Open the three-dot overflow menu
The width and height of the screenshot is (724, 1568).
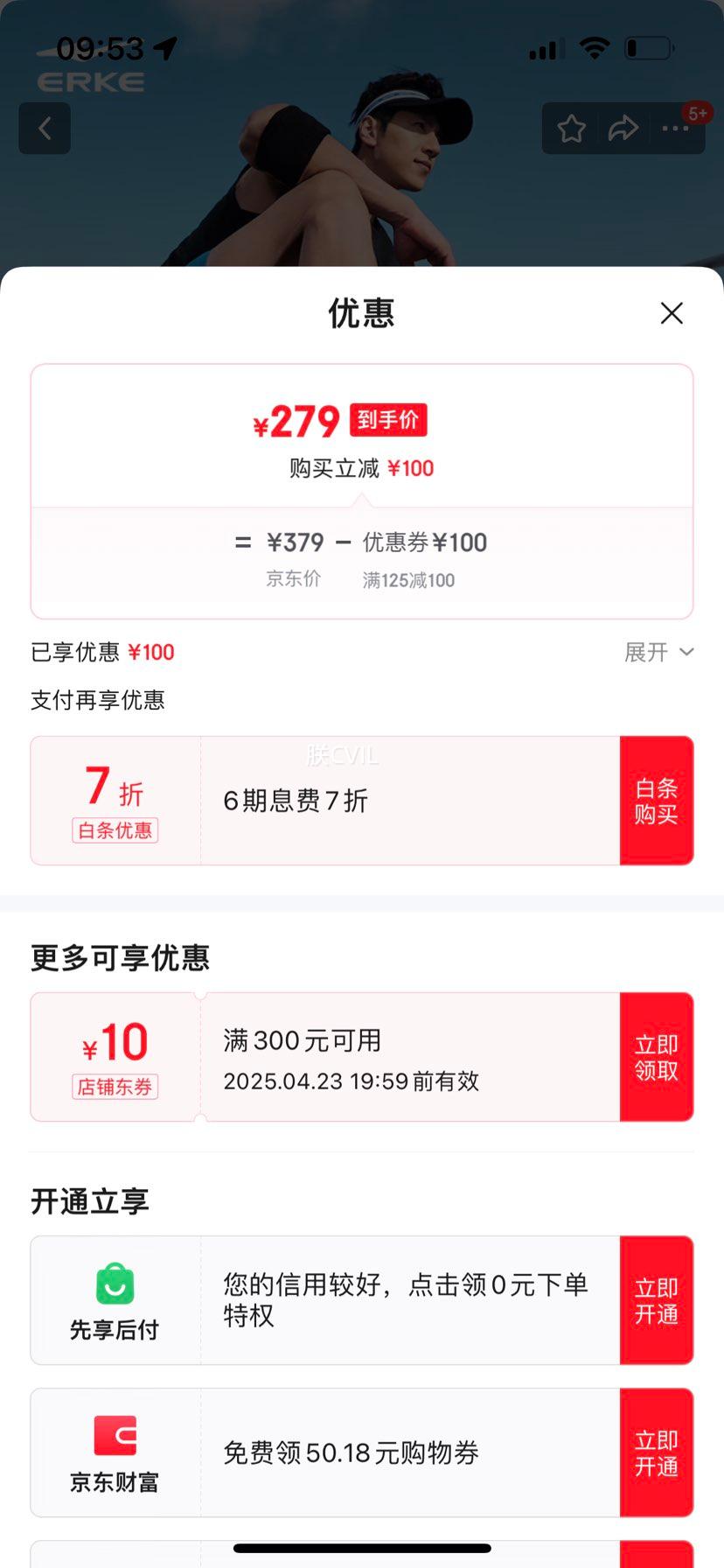click(675, 129)
